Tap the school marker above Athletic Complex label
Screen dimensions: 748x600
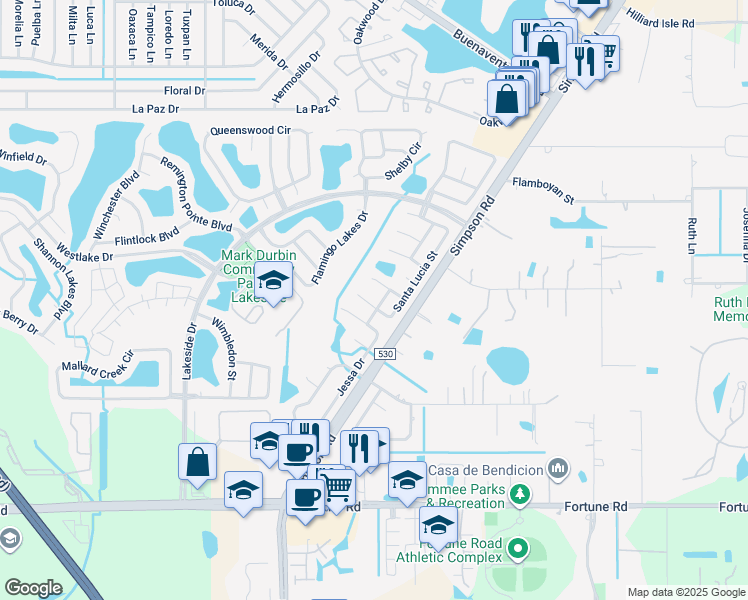coord(438,525)
